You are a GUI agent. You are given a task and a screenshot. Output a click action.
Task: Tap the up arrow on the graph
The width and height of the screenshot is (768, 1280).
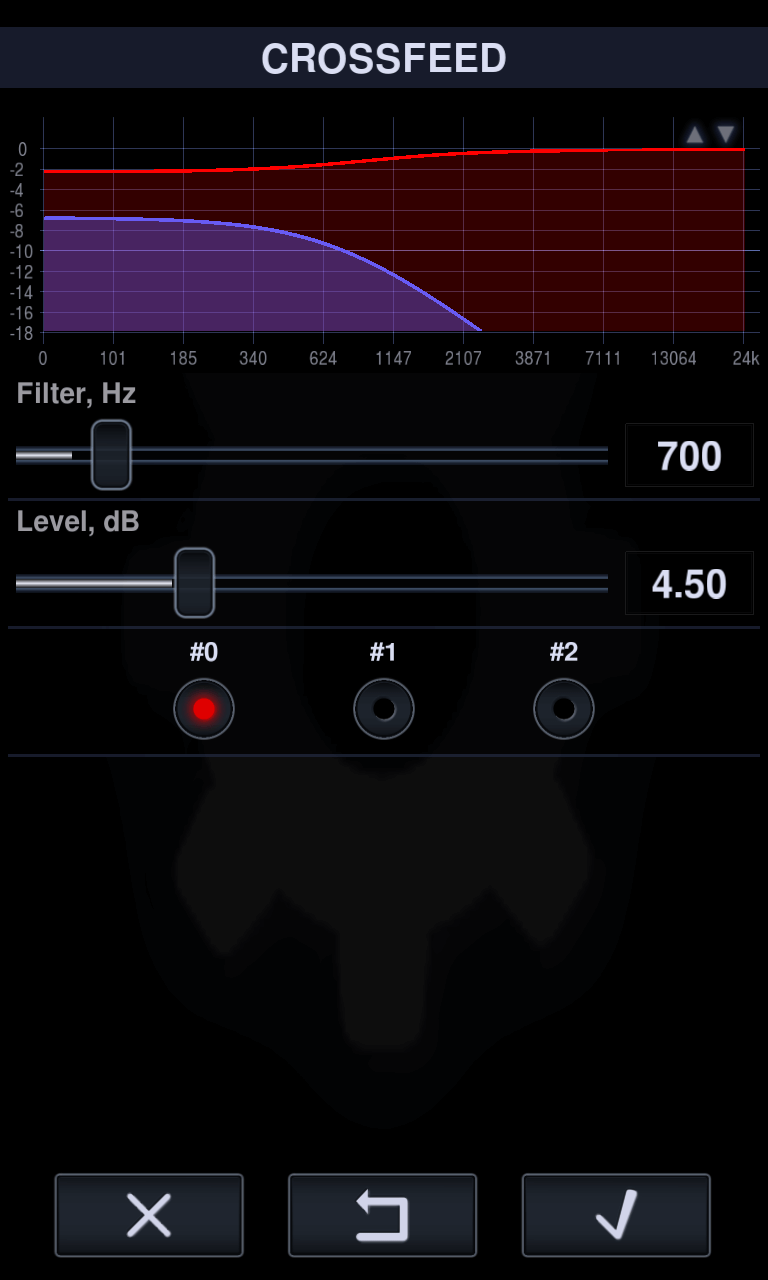[694, 134]
